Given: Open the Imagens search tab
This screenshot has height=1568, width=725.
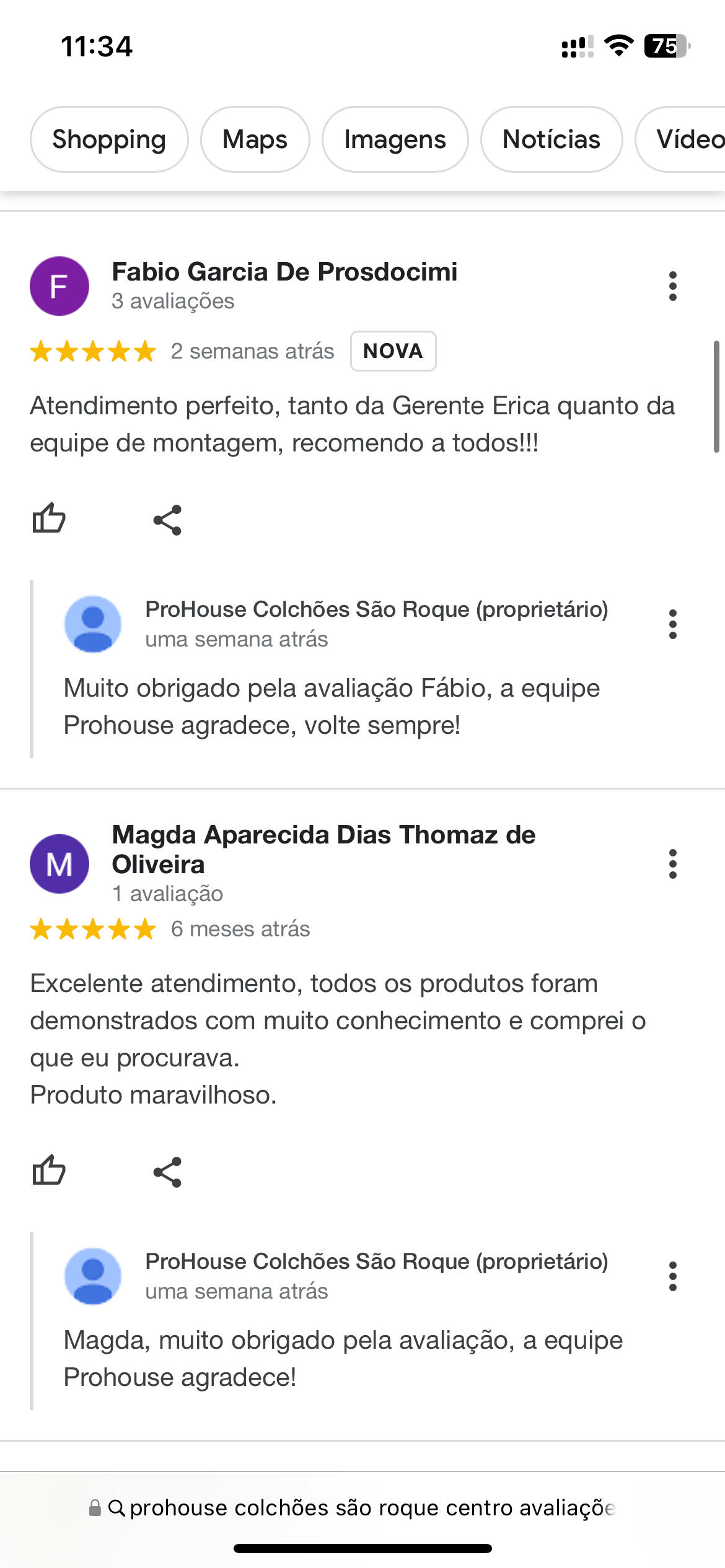Looking at the screenshot, I should tap(395, 139).
